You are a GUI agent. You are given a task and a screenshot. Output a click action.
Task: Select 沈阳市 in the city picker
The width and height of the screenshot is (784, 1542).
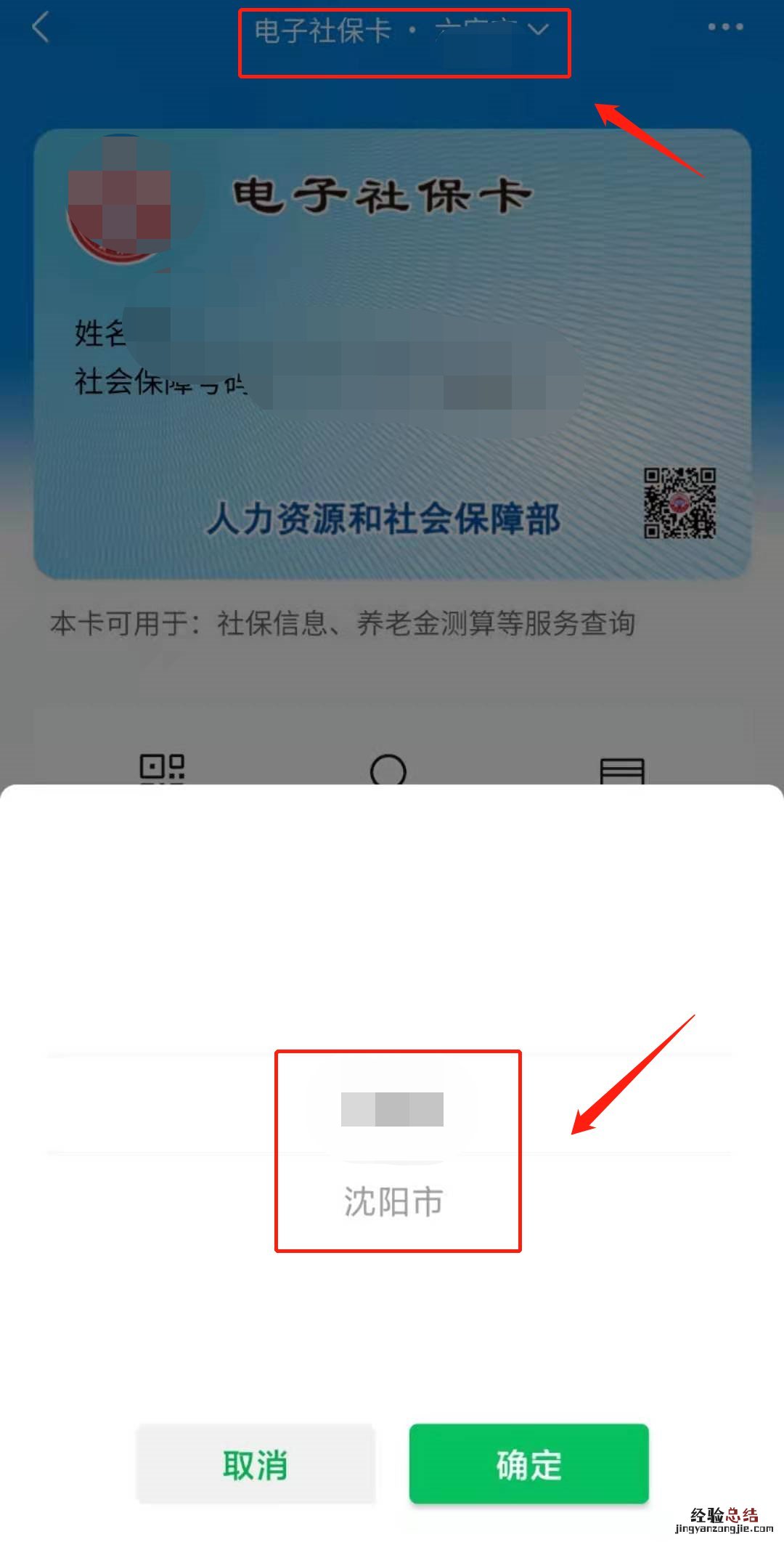point(393,1201)
